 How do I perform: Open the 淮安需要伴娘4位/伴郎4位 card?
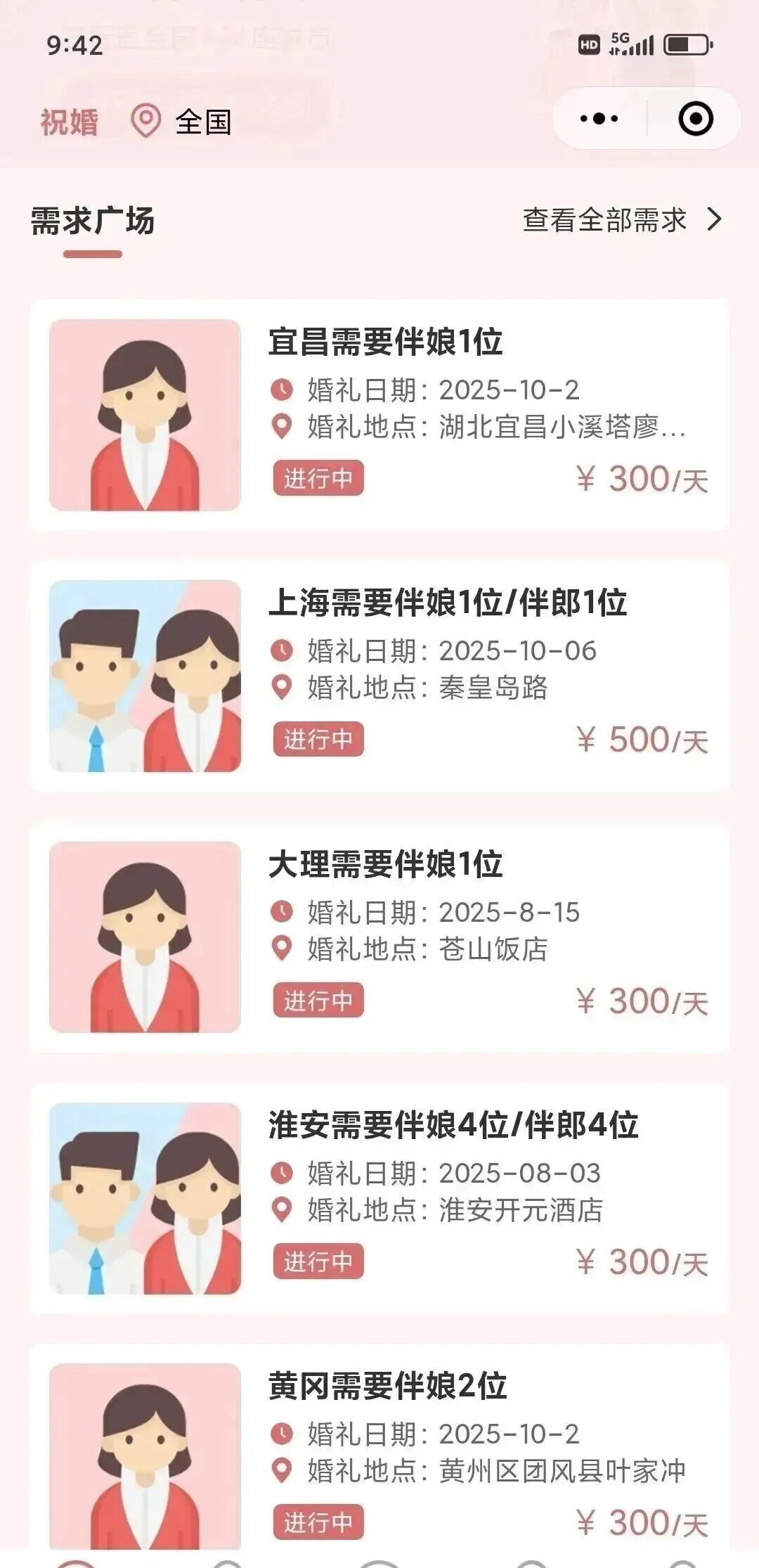point(379,1198)
